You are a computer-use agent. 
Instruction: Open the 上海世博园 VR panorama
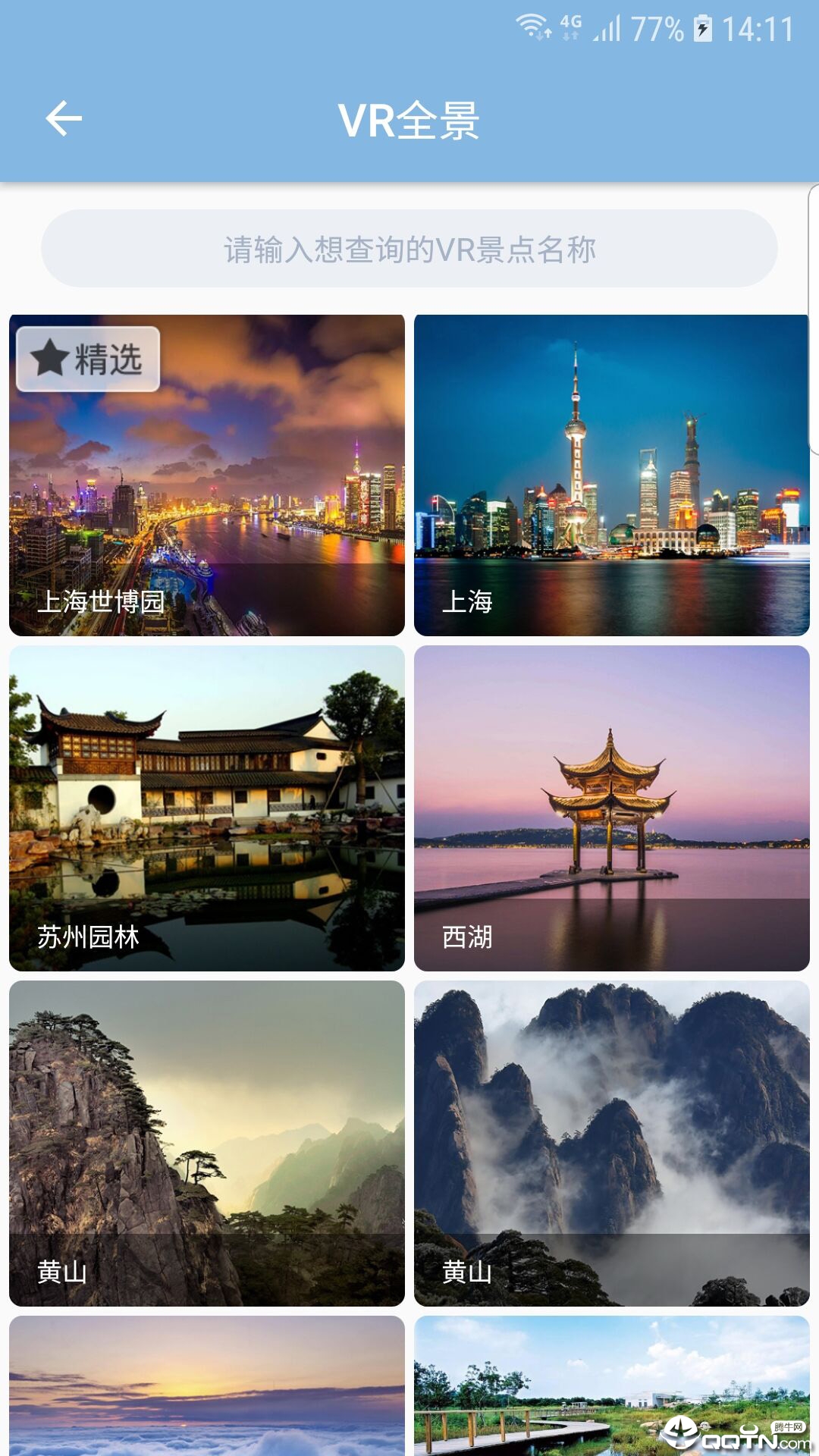pos(205,474)
